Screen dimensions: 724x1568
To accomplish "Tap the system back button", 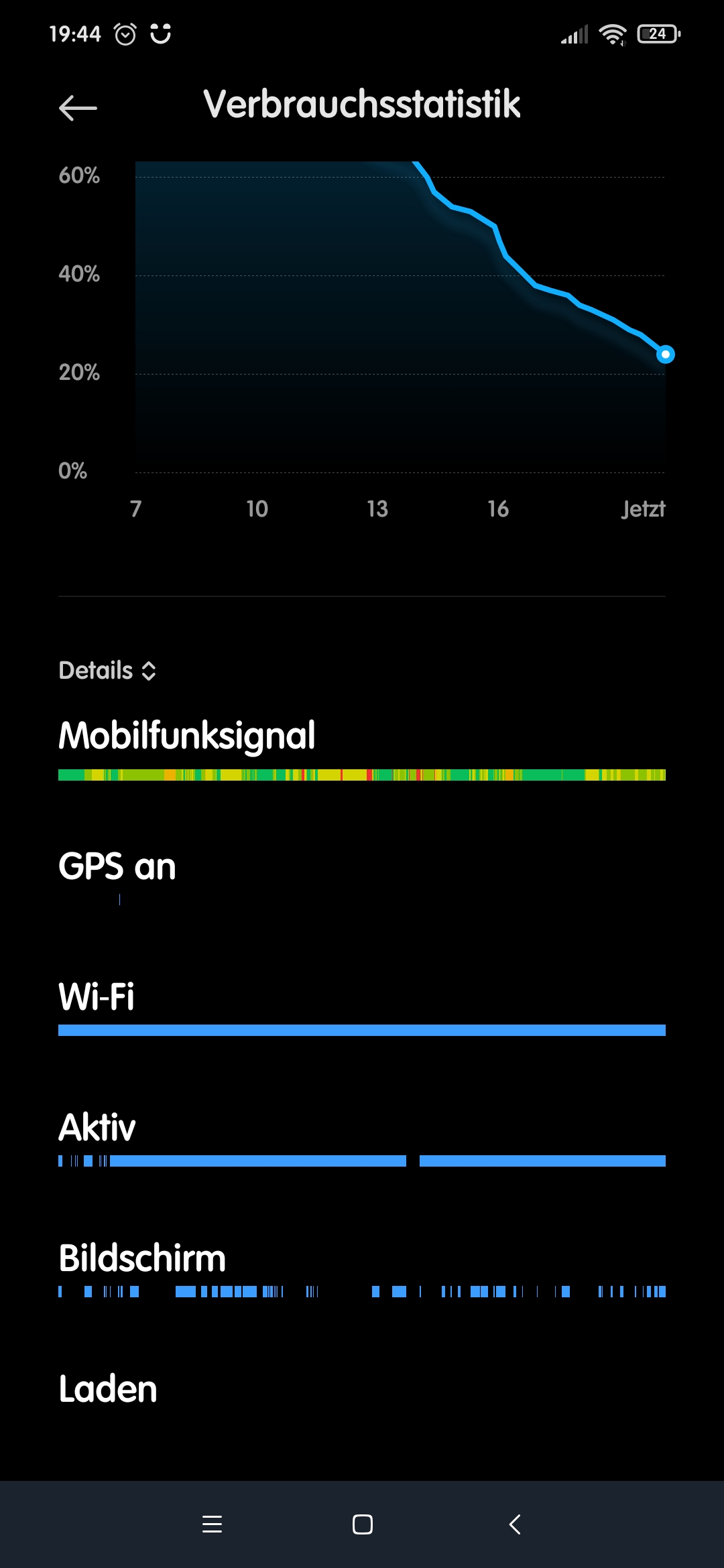I will point(514,1524).
